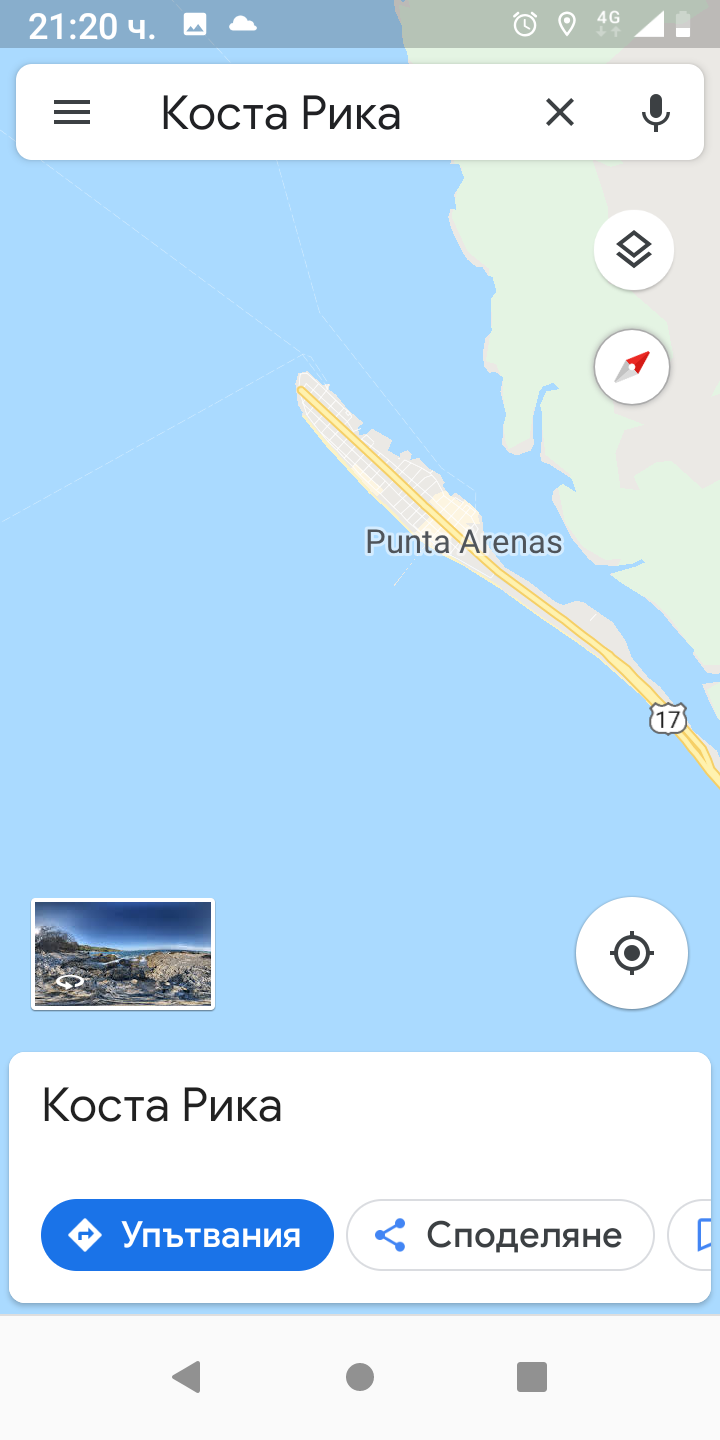Go back using the system back button

(x=186, y=1377)
